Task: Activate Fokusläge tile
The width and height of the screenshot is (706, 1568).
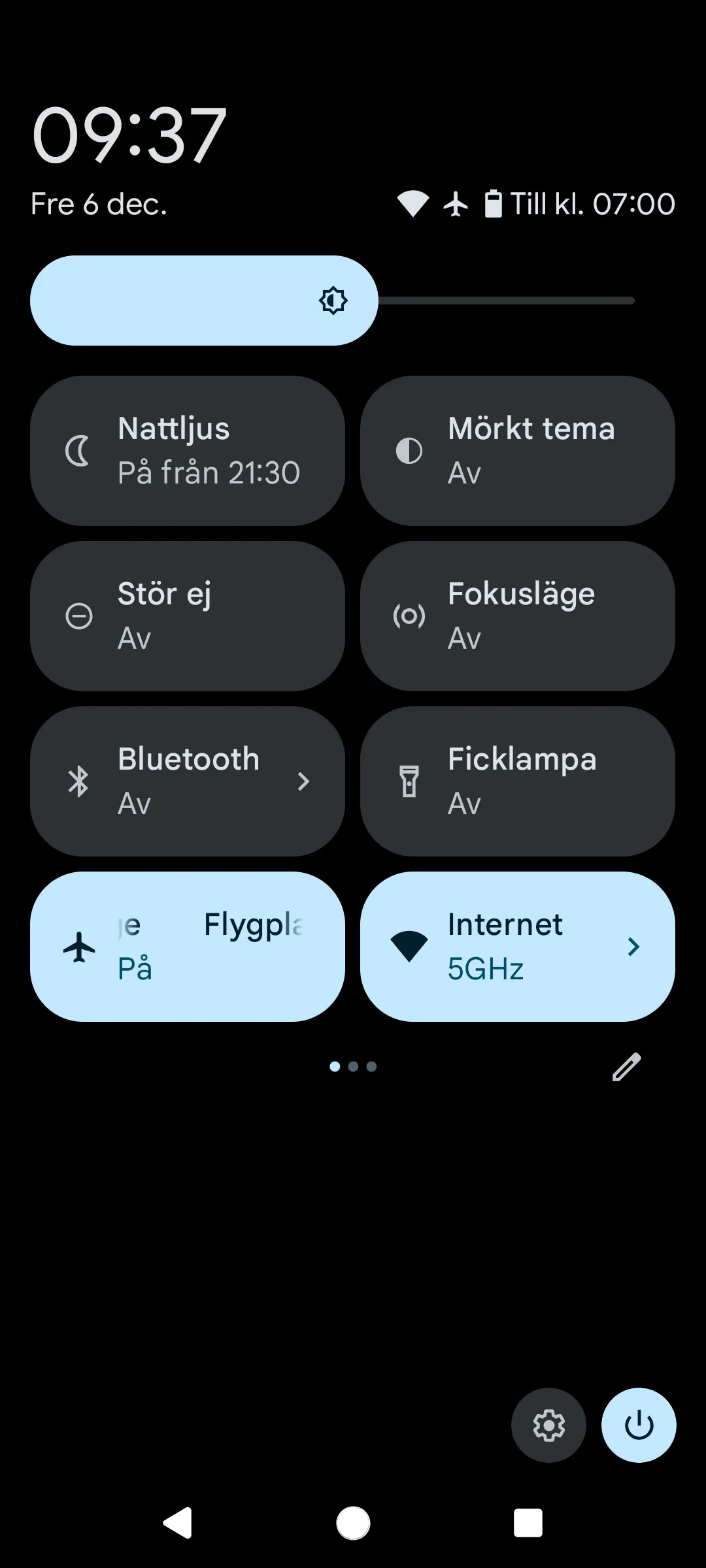Action: pos(518,616)
